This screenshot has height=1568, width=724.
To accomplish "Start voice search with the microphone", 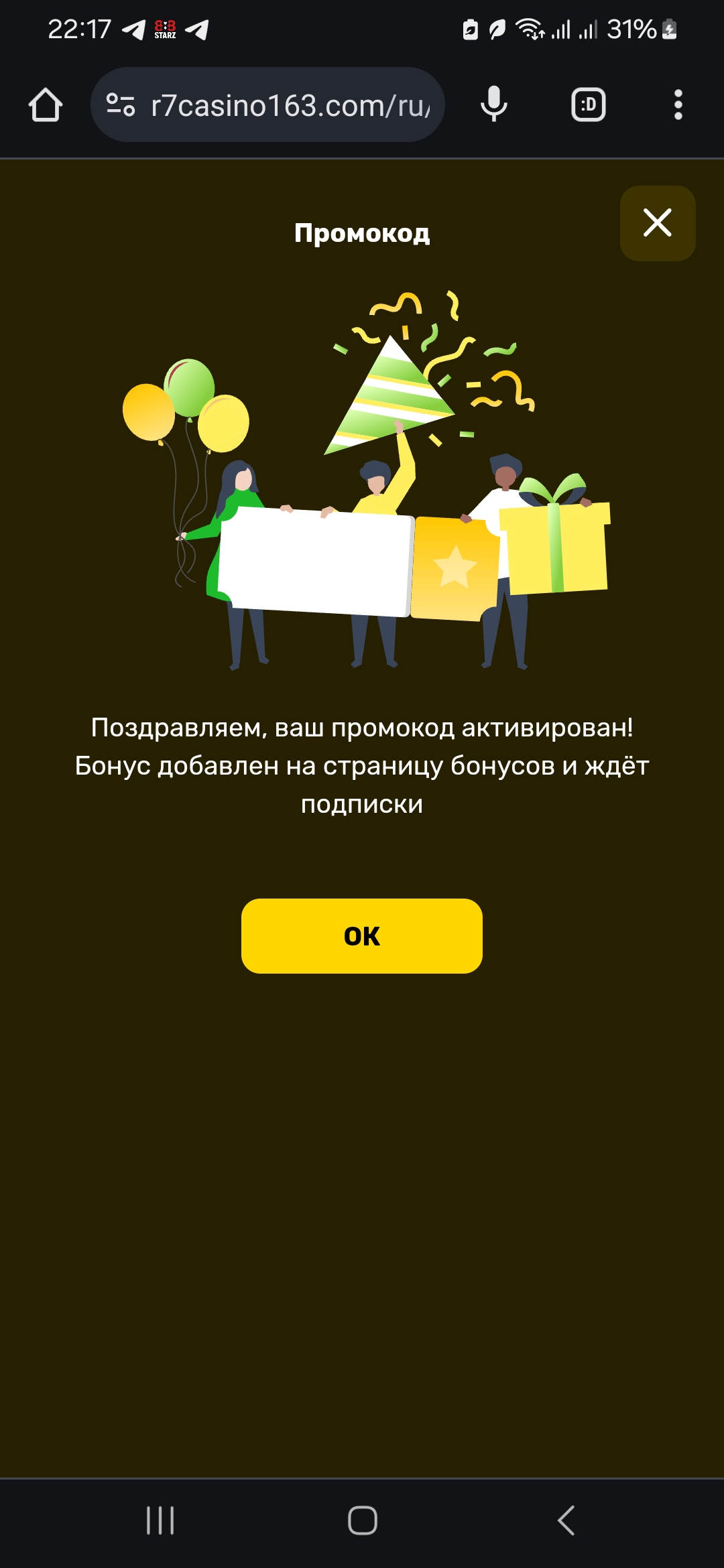I will (x=494, y=105).
